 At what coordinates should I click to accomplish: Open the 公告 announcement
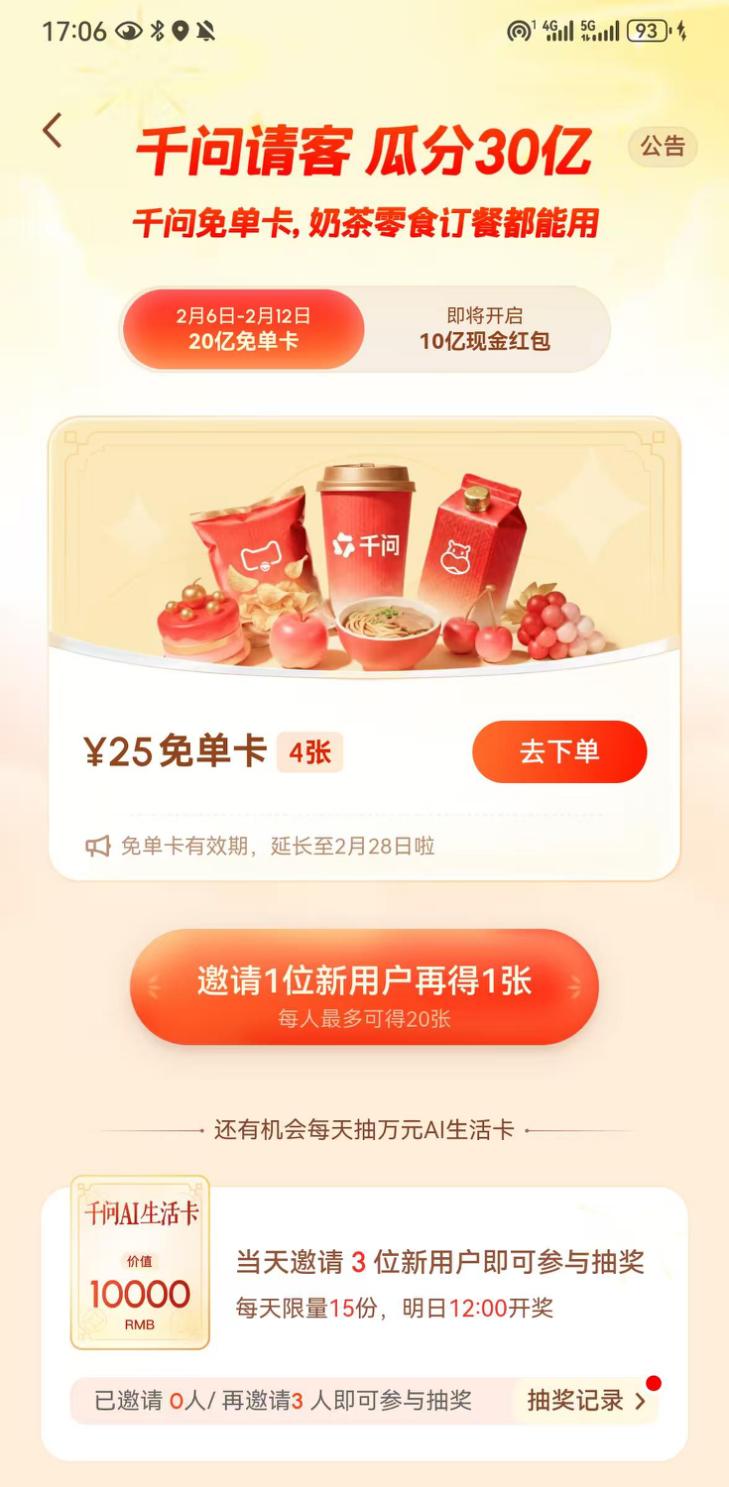tap(662, 147)
